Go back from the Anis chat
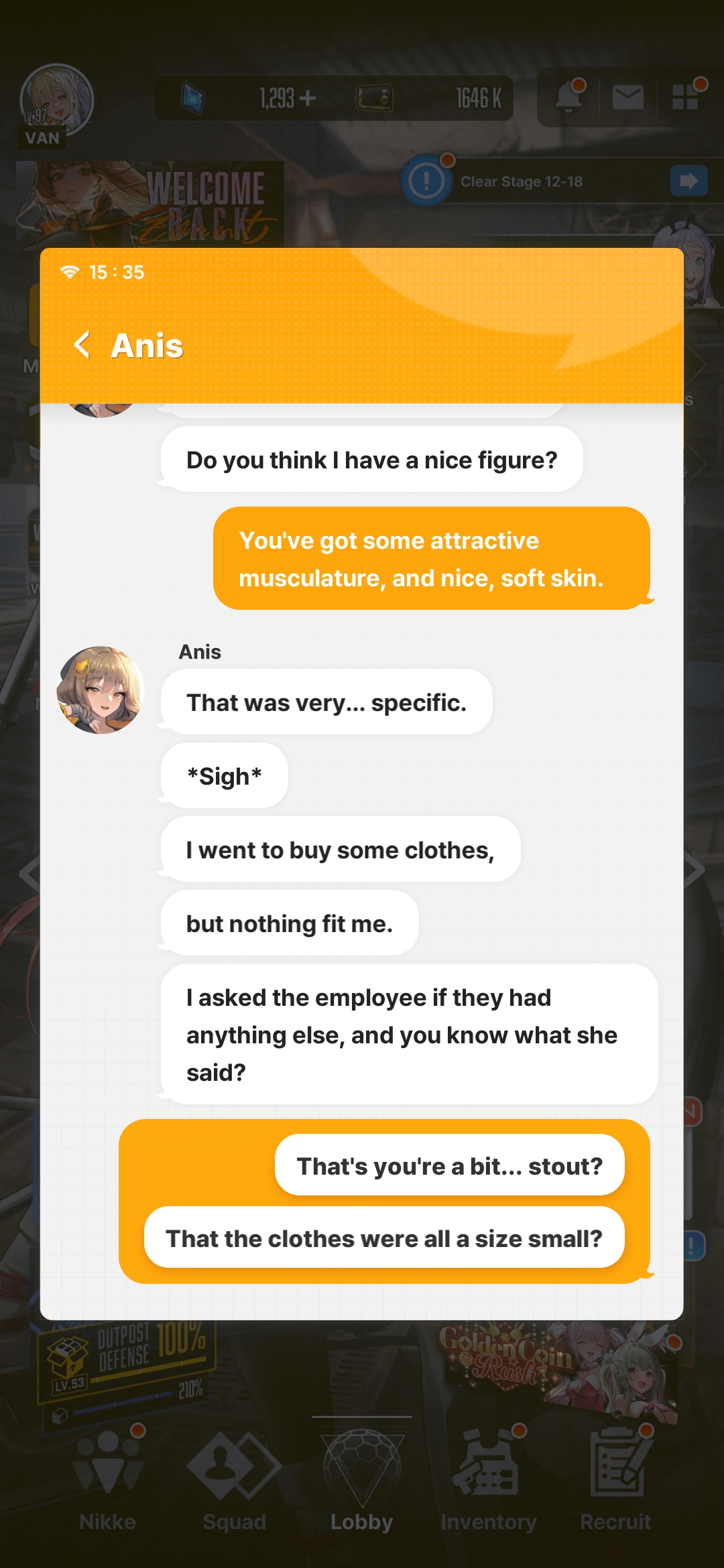Viewport: 724px width, 1568px height. click(82, 345)
